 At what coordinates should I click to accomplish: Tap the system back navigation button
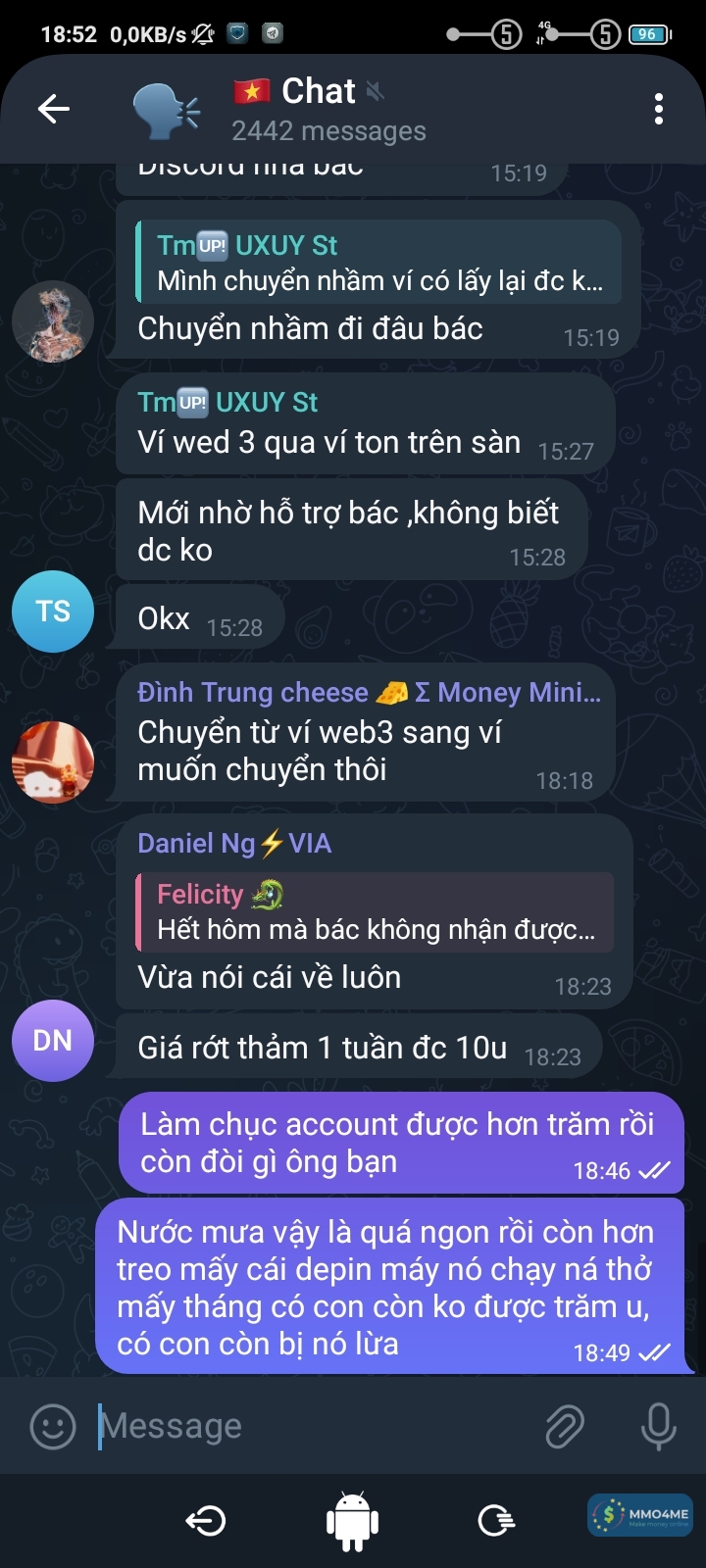point(206,1520)
